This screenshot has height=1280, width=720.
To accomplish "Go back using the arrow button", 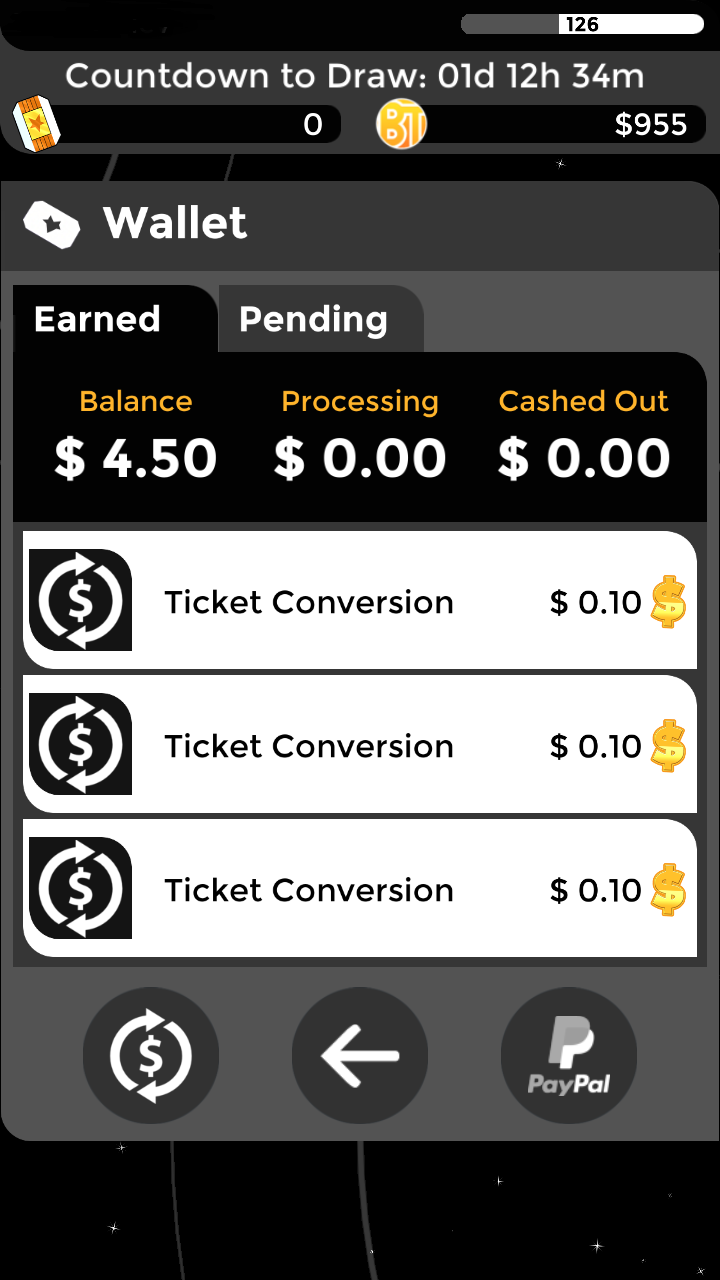I will [360, 1055].
